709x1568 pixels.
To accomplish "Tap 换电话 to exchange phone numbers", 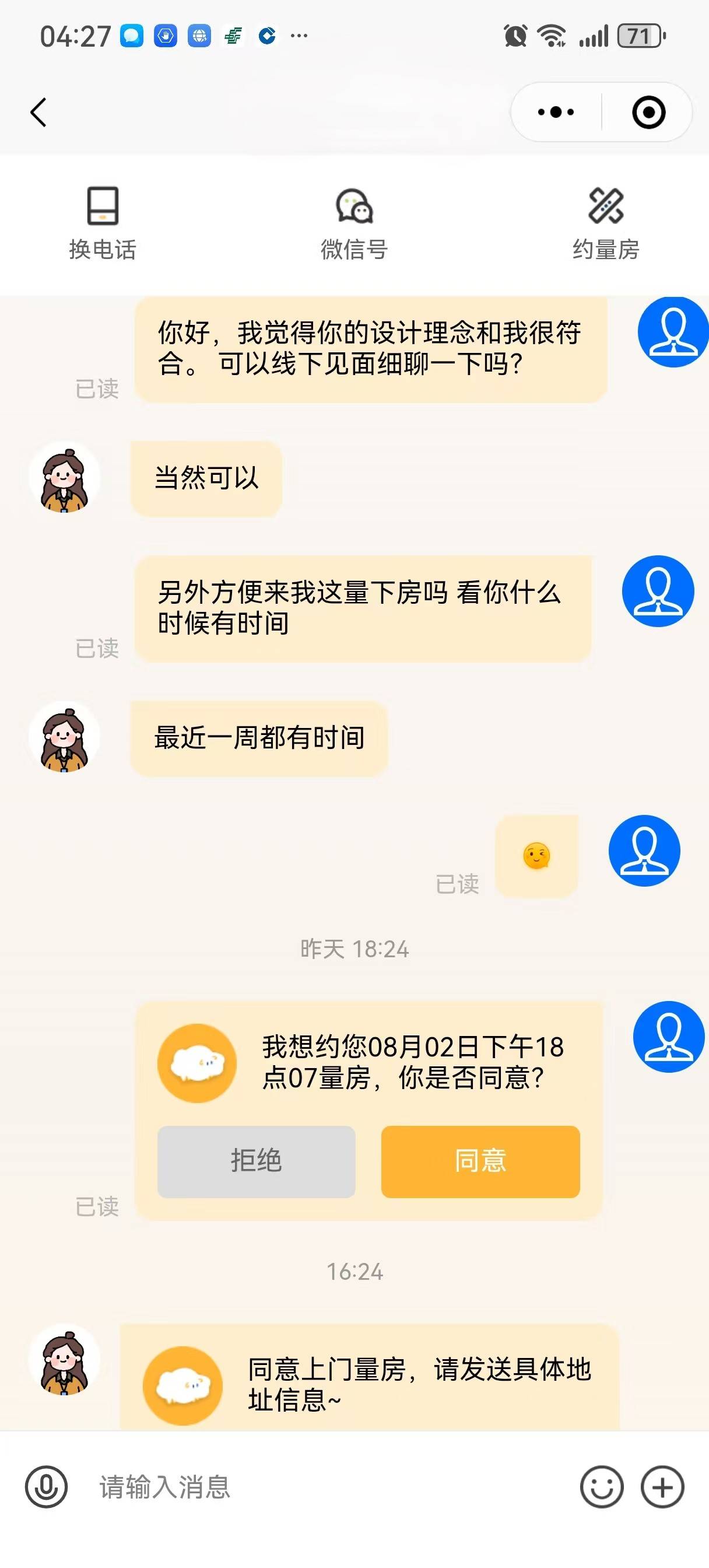I will pos(102,223).
